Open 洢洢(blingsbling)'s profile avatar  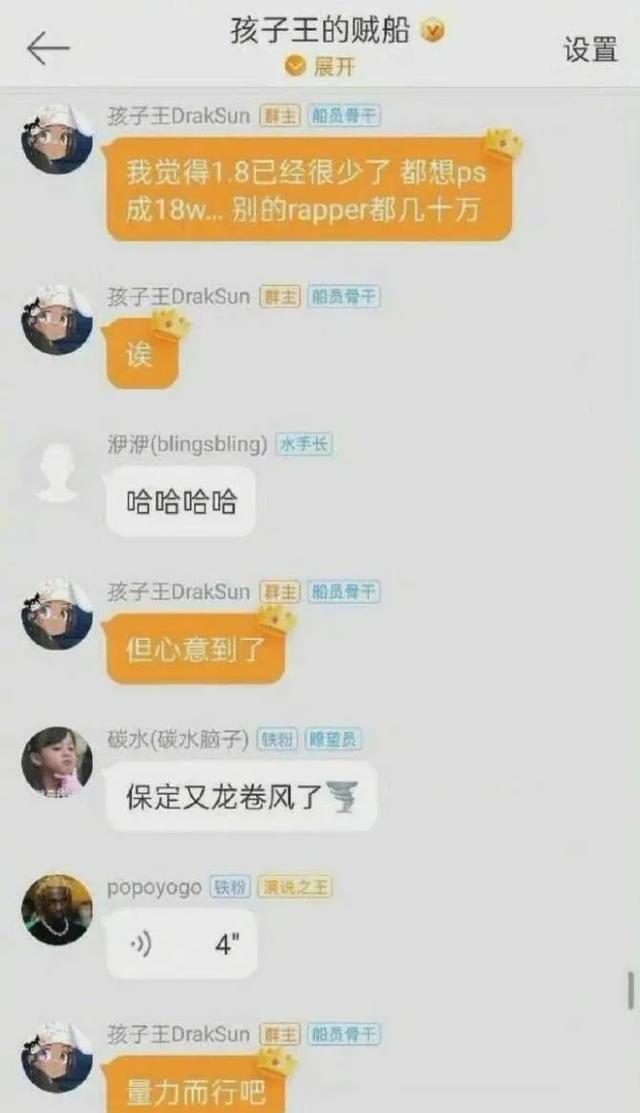pos(57,471)
